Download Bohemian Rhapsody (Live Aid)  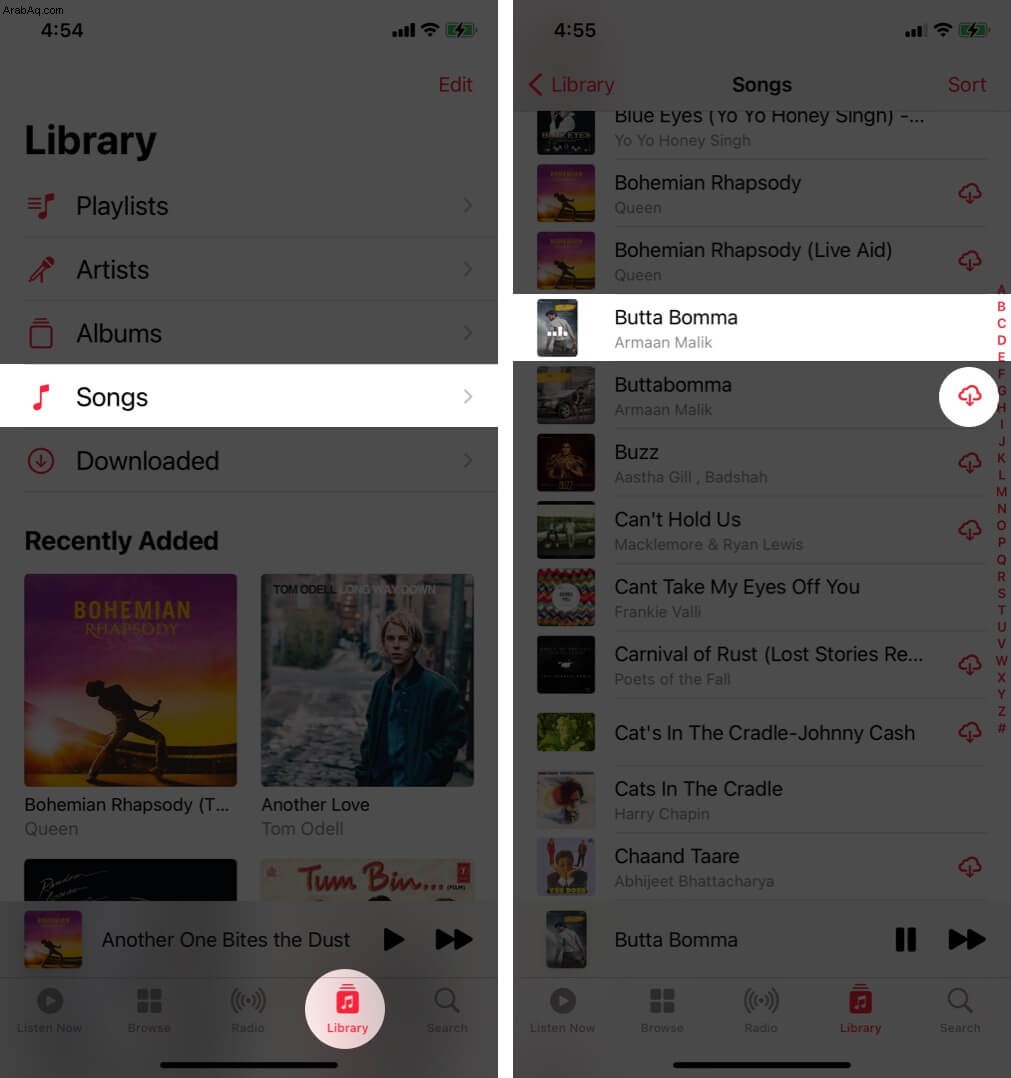pyautogui.click(x=970, y=261)
